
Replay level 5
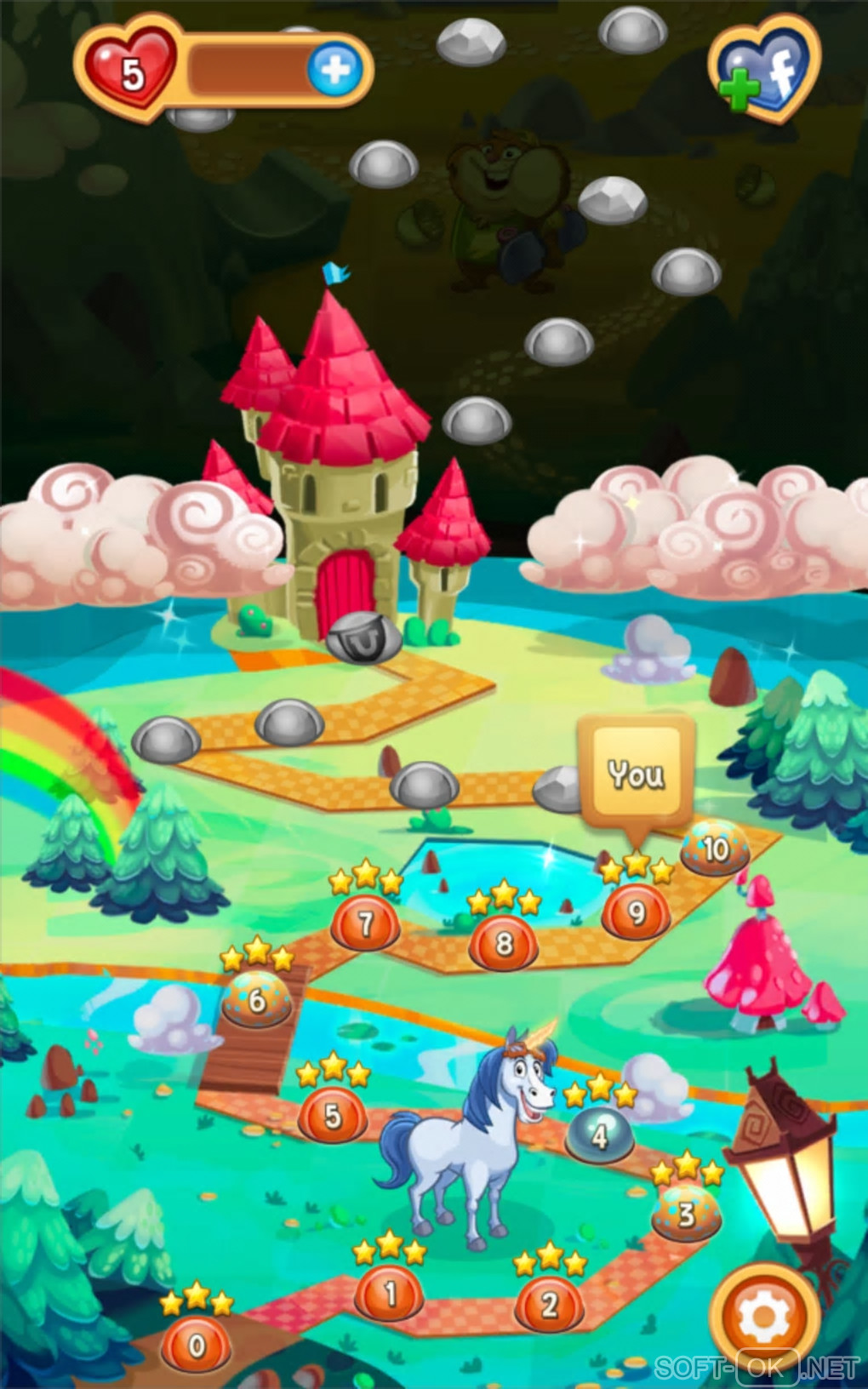coord(332,1116)
